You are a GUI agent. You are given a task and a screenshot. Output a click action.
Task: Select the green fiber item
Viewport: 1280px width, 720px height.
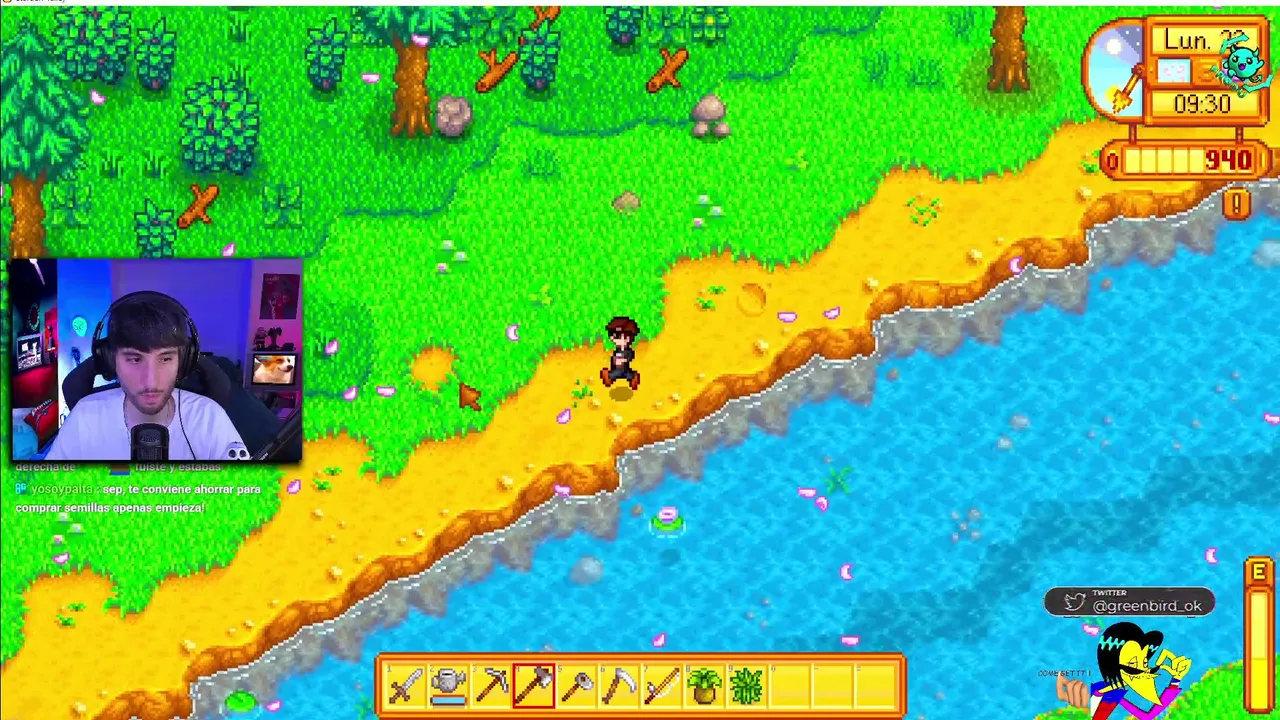coord(747,686)
